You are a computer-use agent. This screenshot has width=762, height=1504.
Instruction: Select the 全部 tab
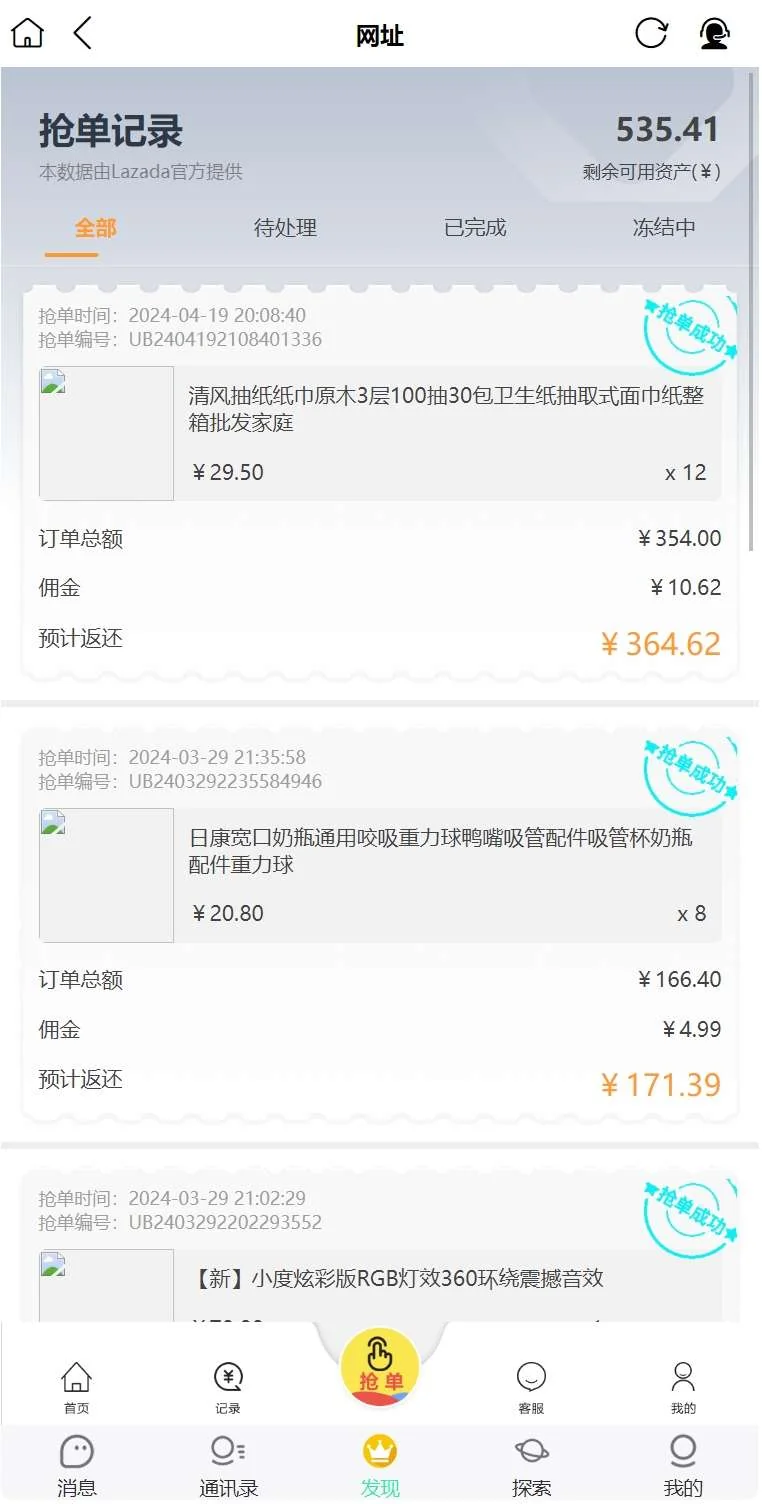95,228
